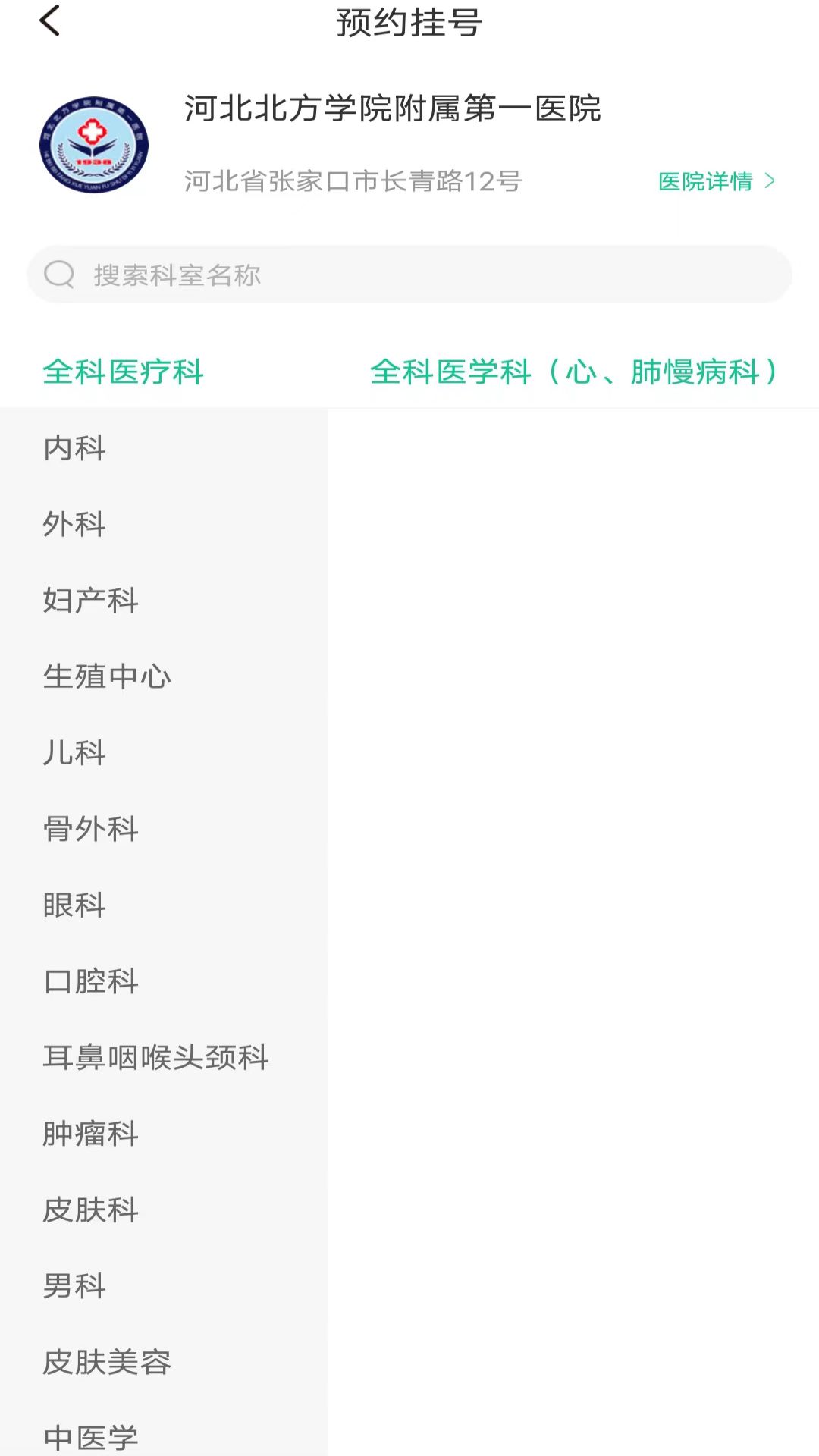The height and width of the screenshot is (1456, 819).
Task: Open the 医院详情 hospital details link
Action: pyautogui.click(x=707, y=181)
